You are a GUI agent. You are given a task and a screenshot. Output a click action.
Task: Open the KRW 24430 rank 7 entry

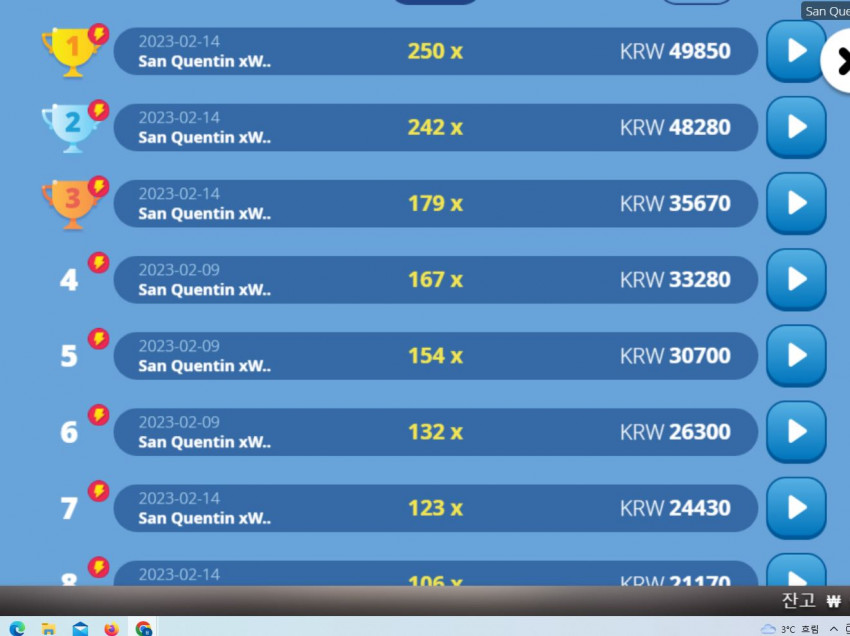(x=435, y=507)
